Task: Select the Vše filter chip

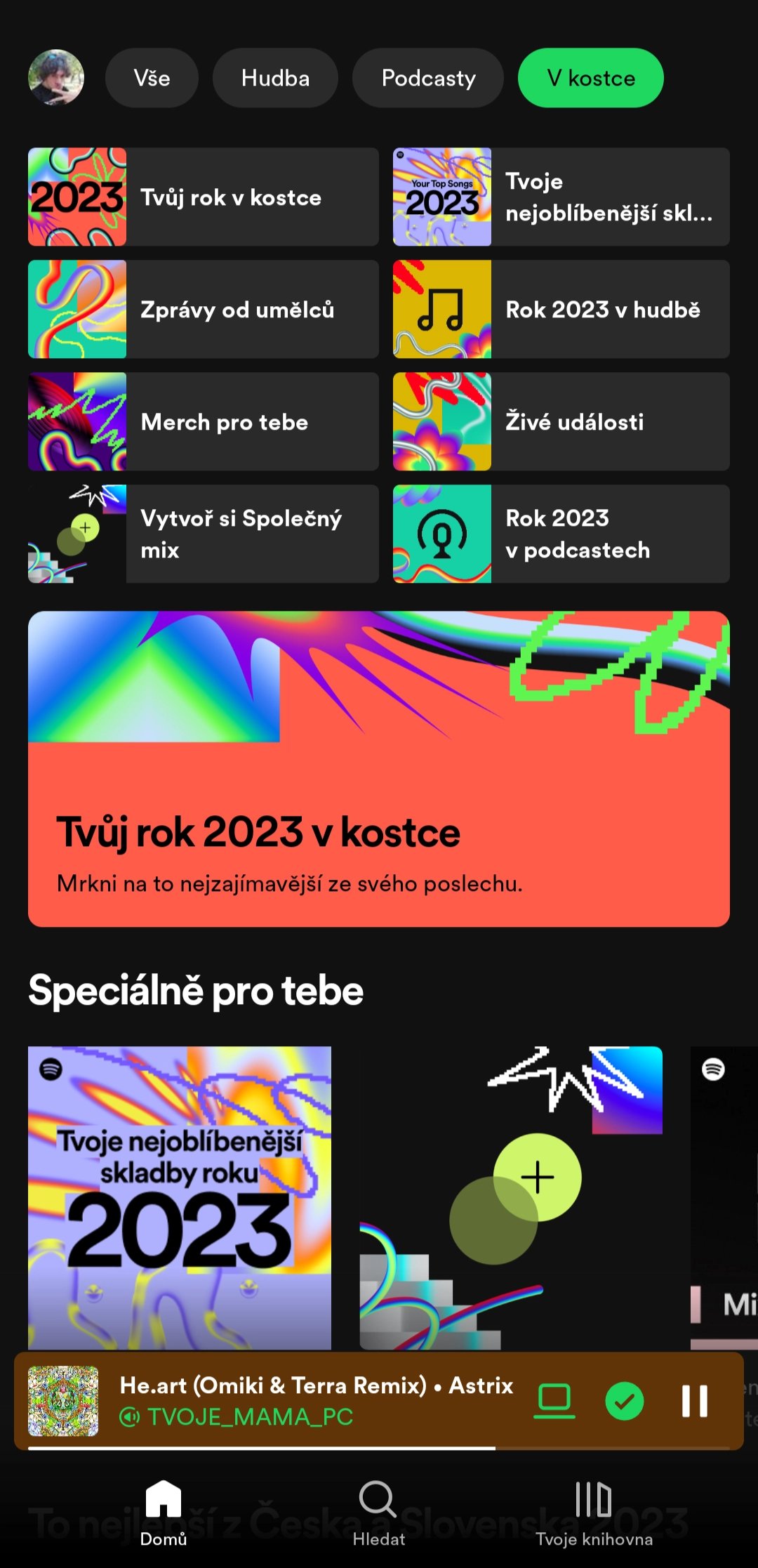Action: [x=152, y=78]
